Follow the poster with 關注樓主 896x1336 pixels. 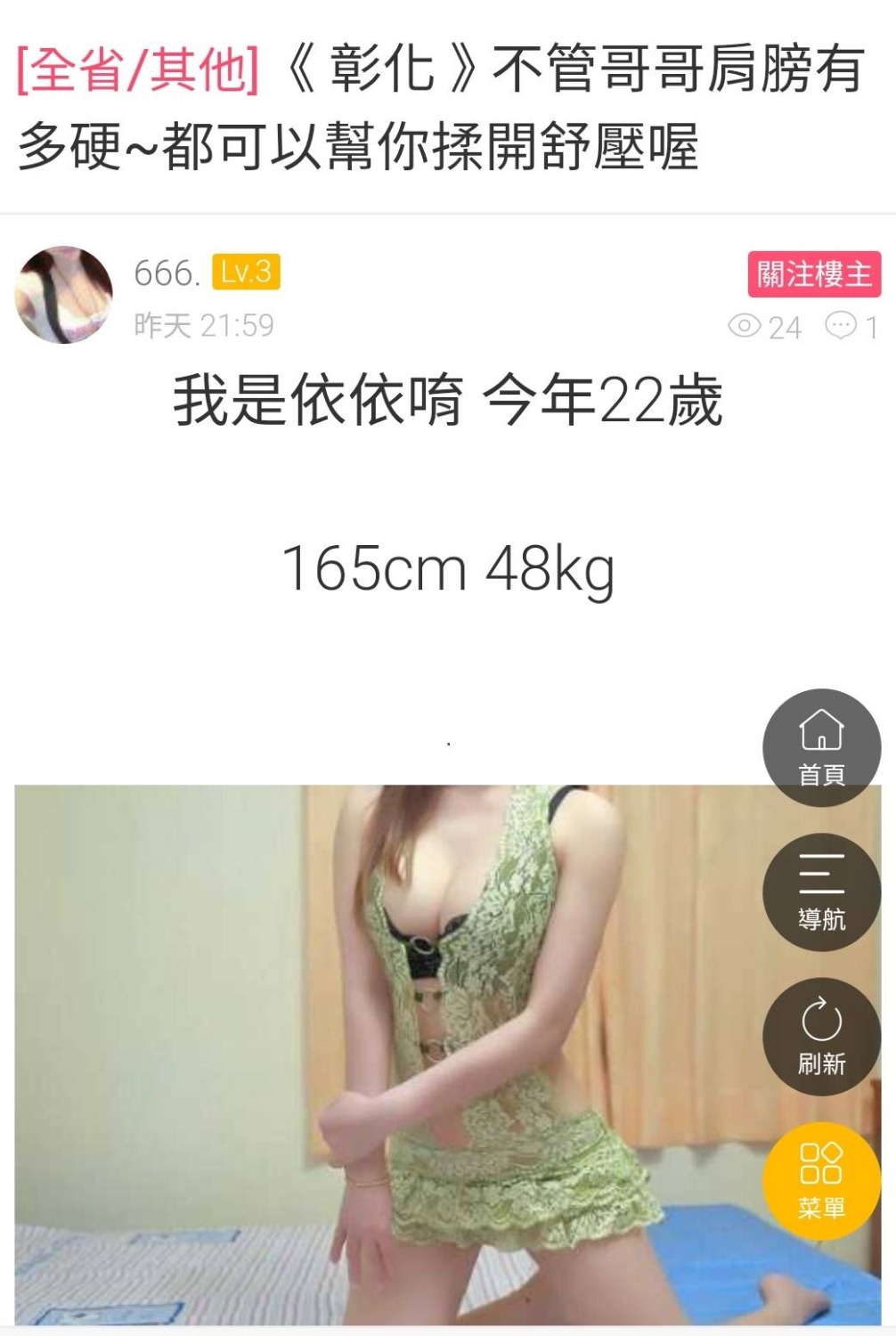point(813,274)
